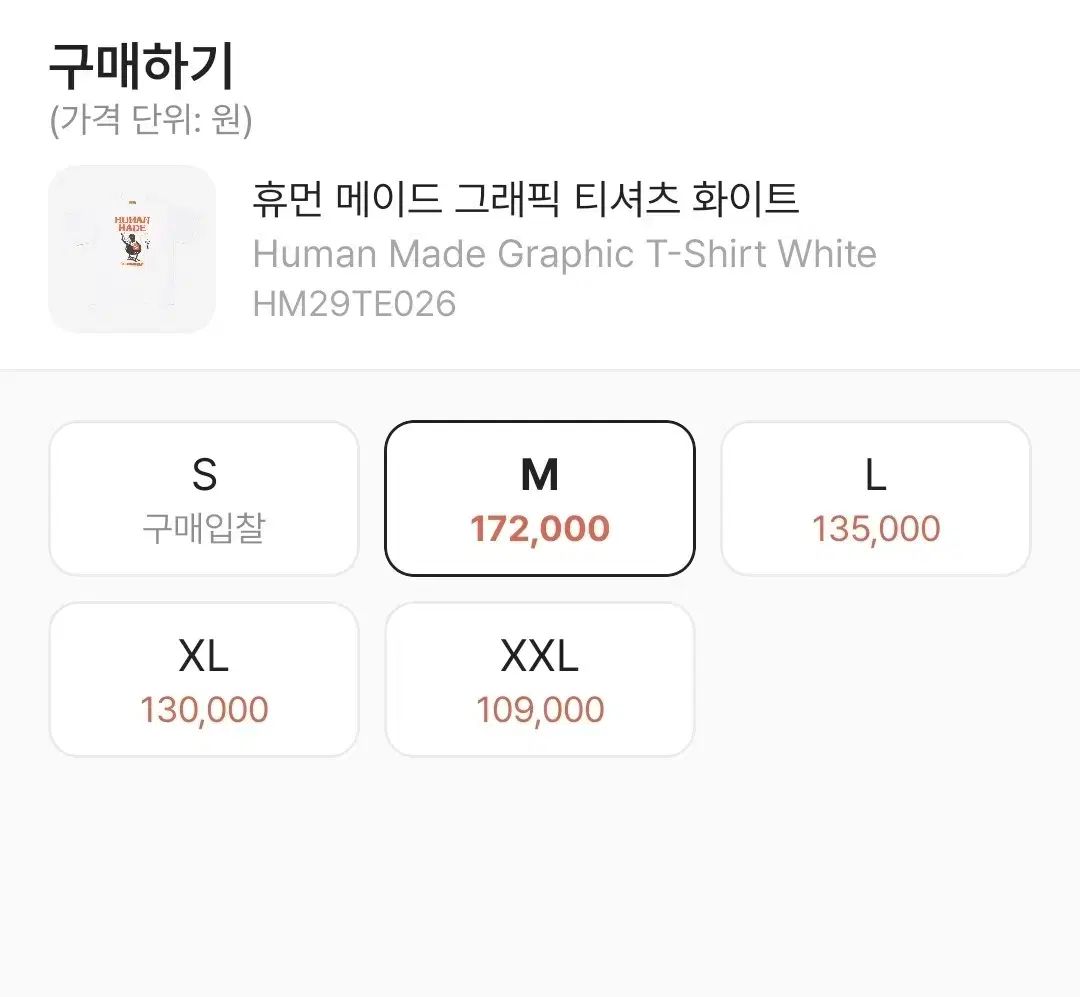Choose size M priced 172,000
Viewport: 1080px width, 997px height.
pos(540,499)
